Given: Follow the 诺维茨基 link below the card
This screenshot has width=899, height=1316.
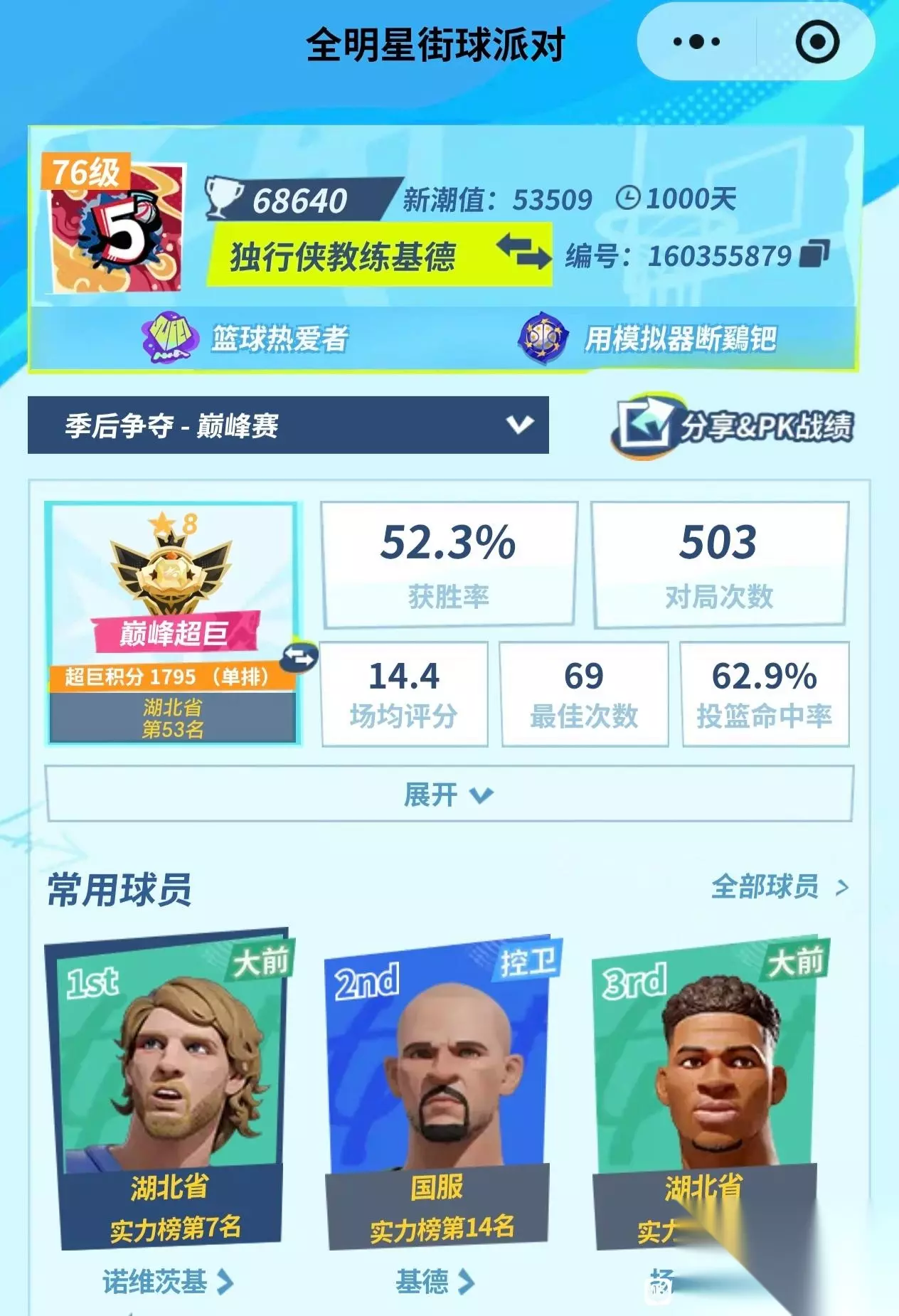Looking at the screenshot, I should [x=168, y=1282].
